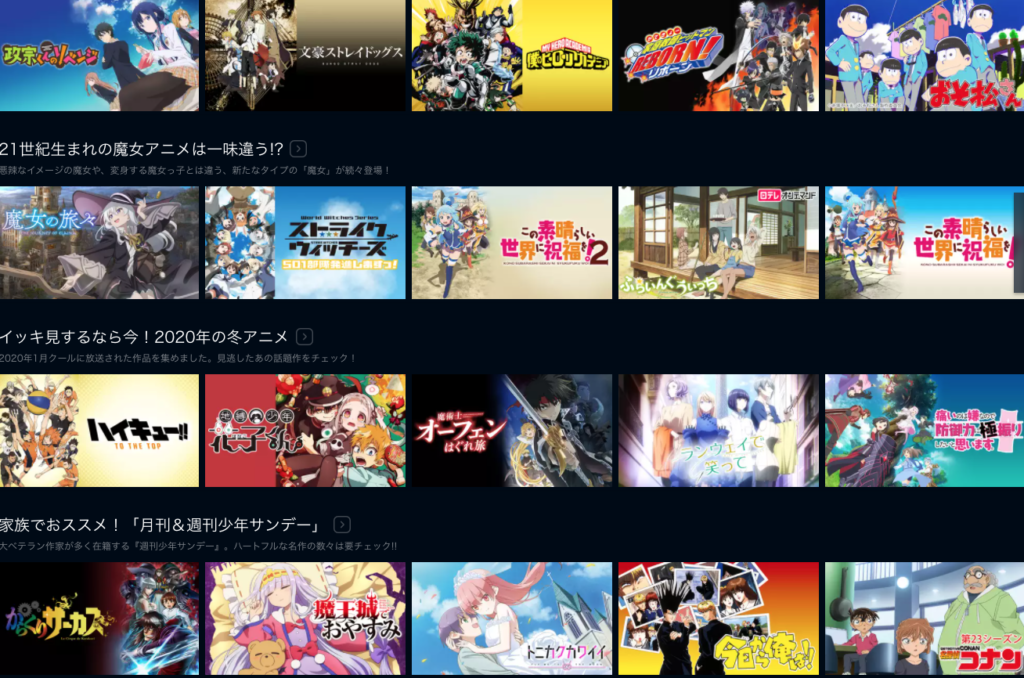
Task: Open ストライクウィッチーズ anime tile
Action: [x=305, y=242]
